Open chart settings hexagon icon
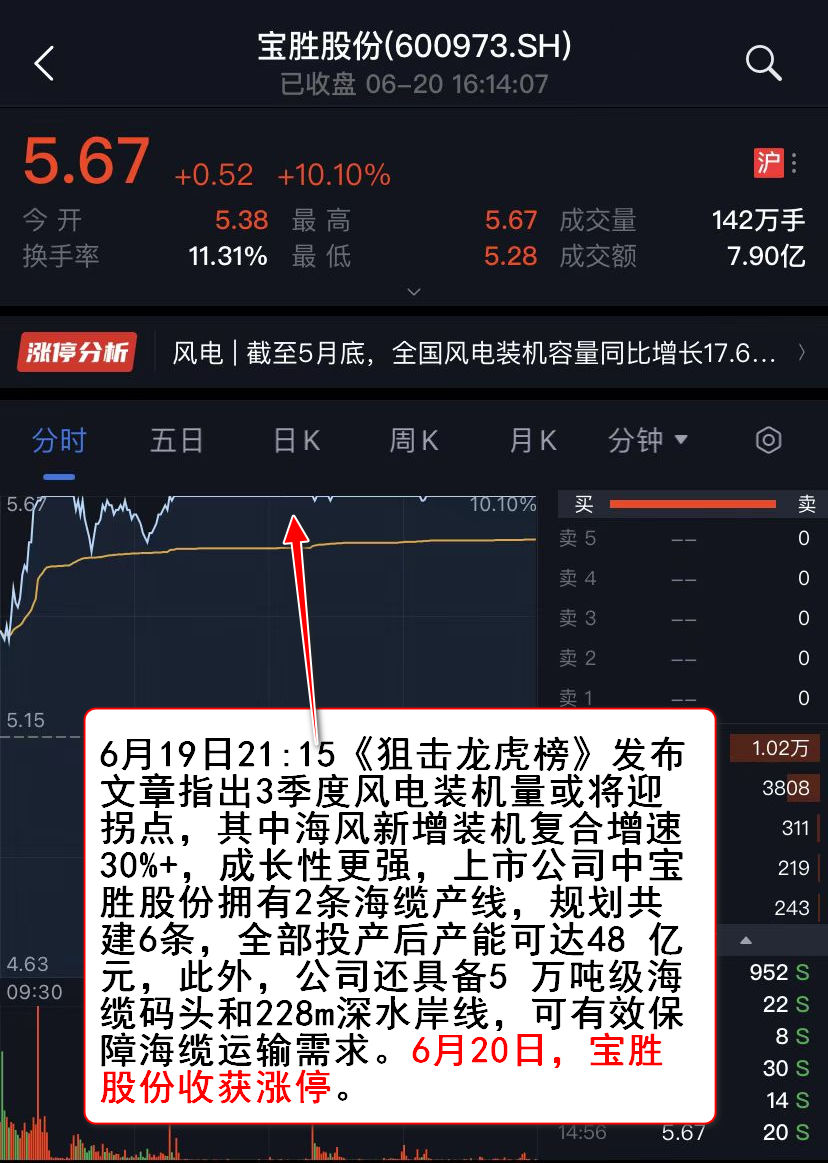Screen dimensions: 828x1163 [x=768, y=440]
